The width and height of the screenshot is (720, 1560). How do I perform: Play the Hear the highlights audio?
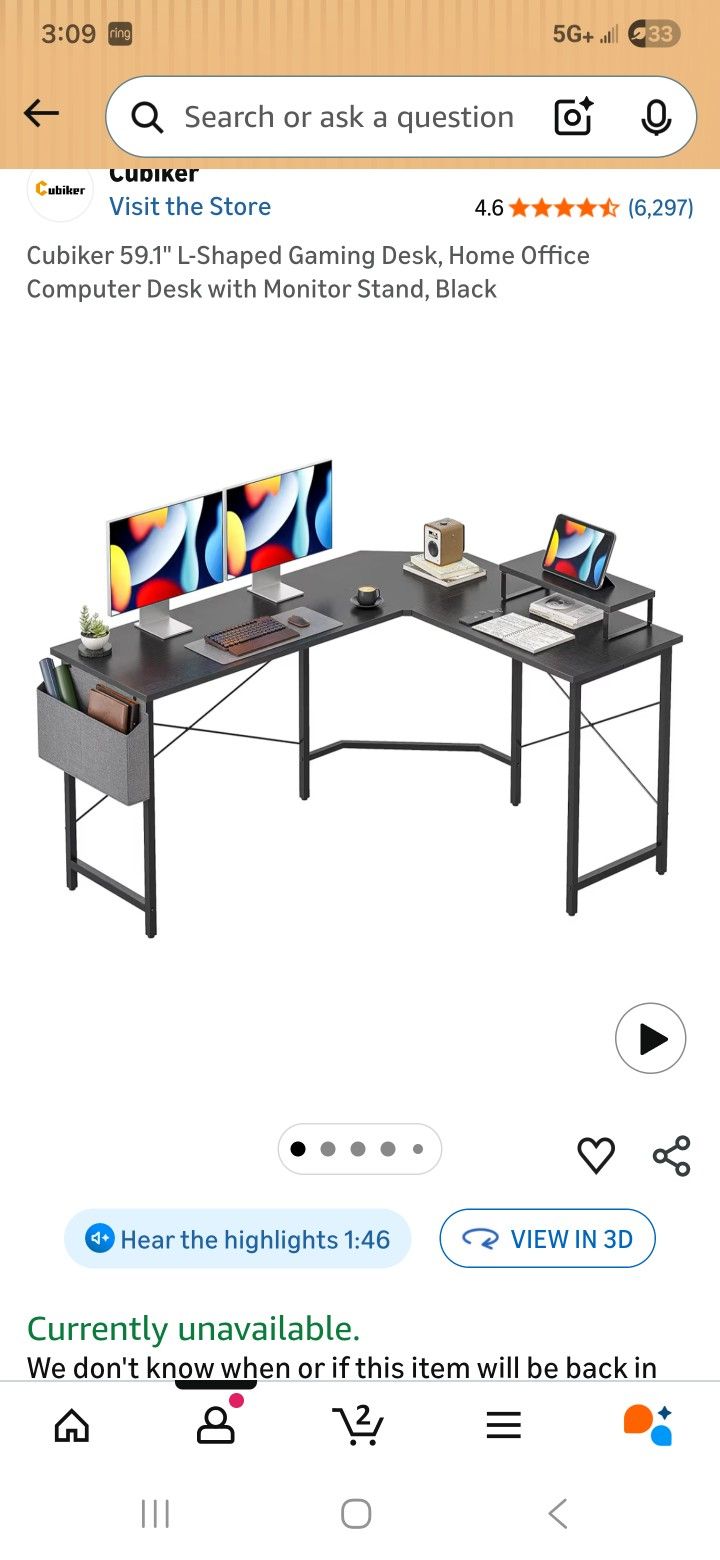[x=237, y=1239]
